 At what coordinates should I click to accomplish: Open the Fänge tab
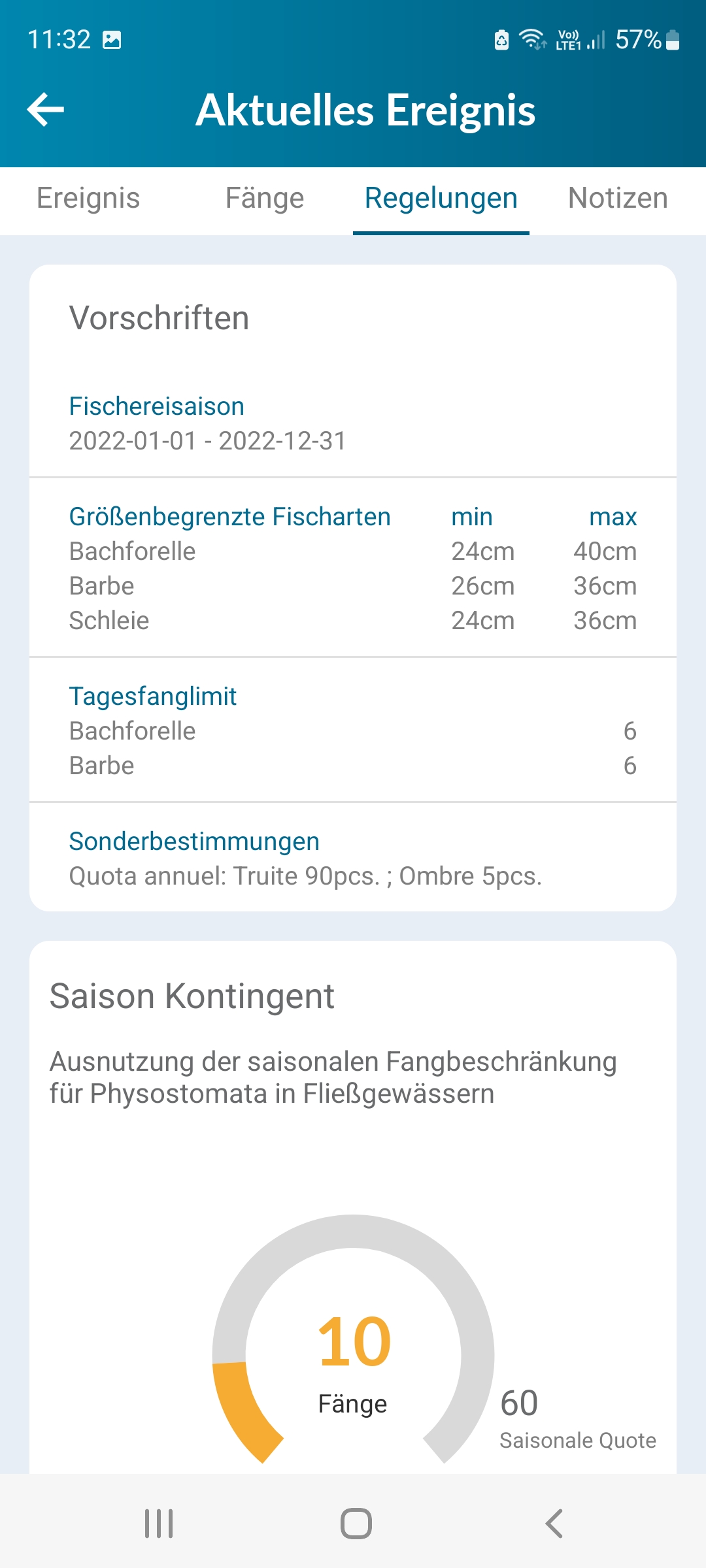[x=265, y=198]
